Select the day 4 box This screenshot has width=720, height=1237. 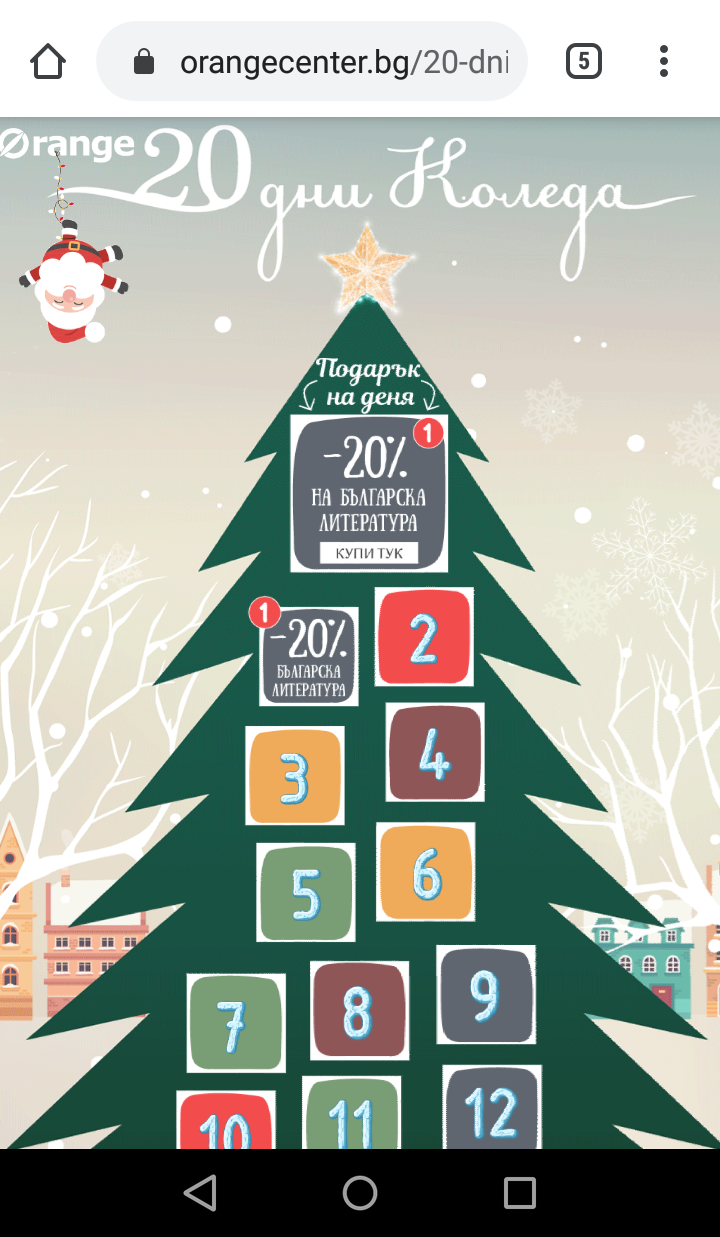click(x=435, y=752)
